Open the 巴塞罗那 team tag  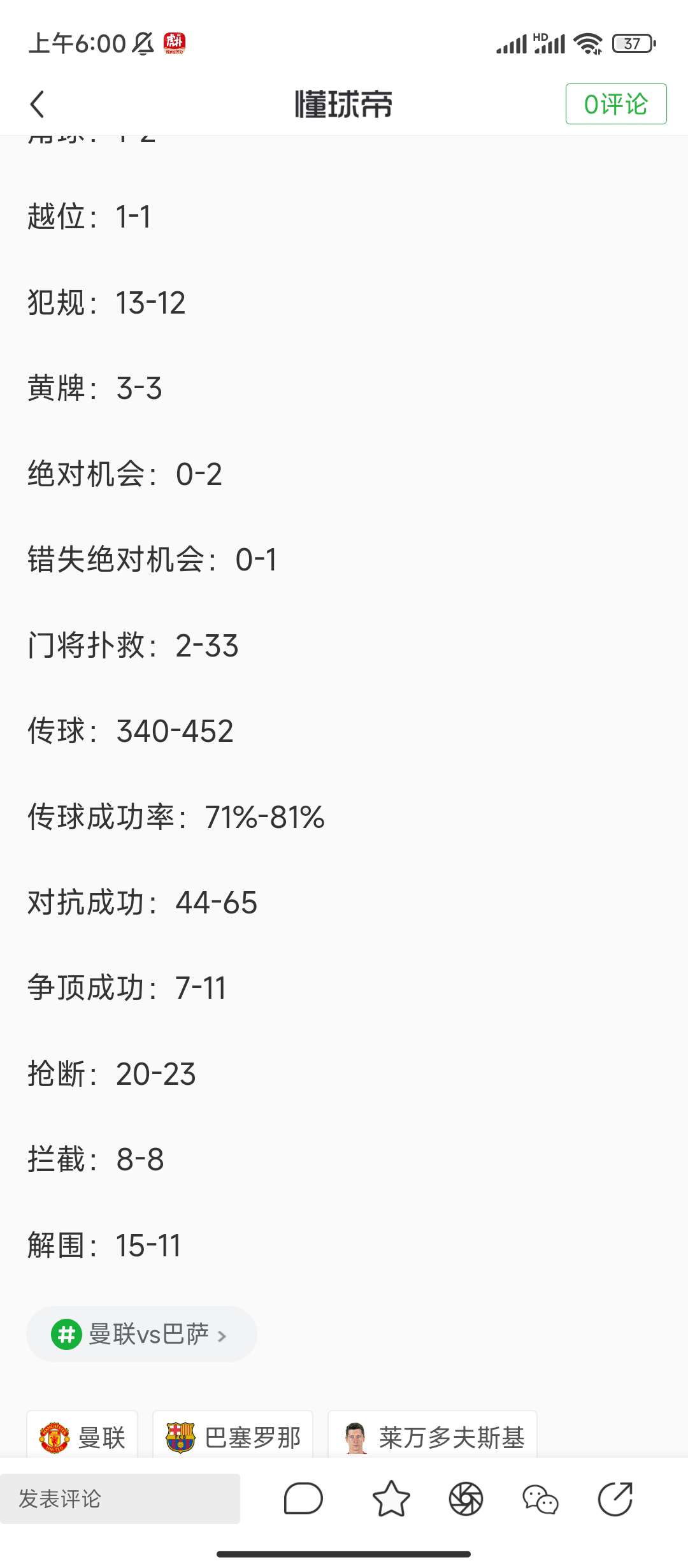(233, 1437)
